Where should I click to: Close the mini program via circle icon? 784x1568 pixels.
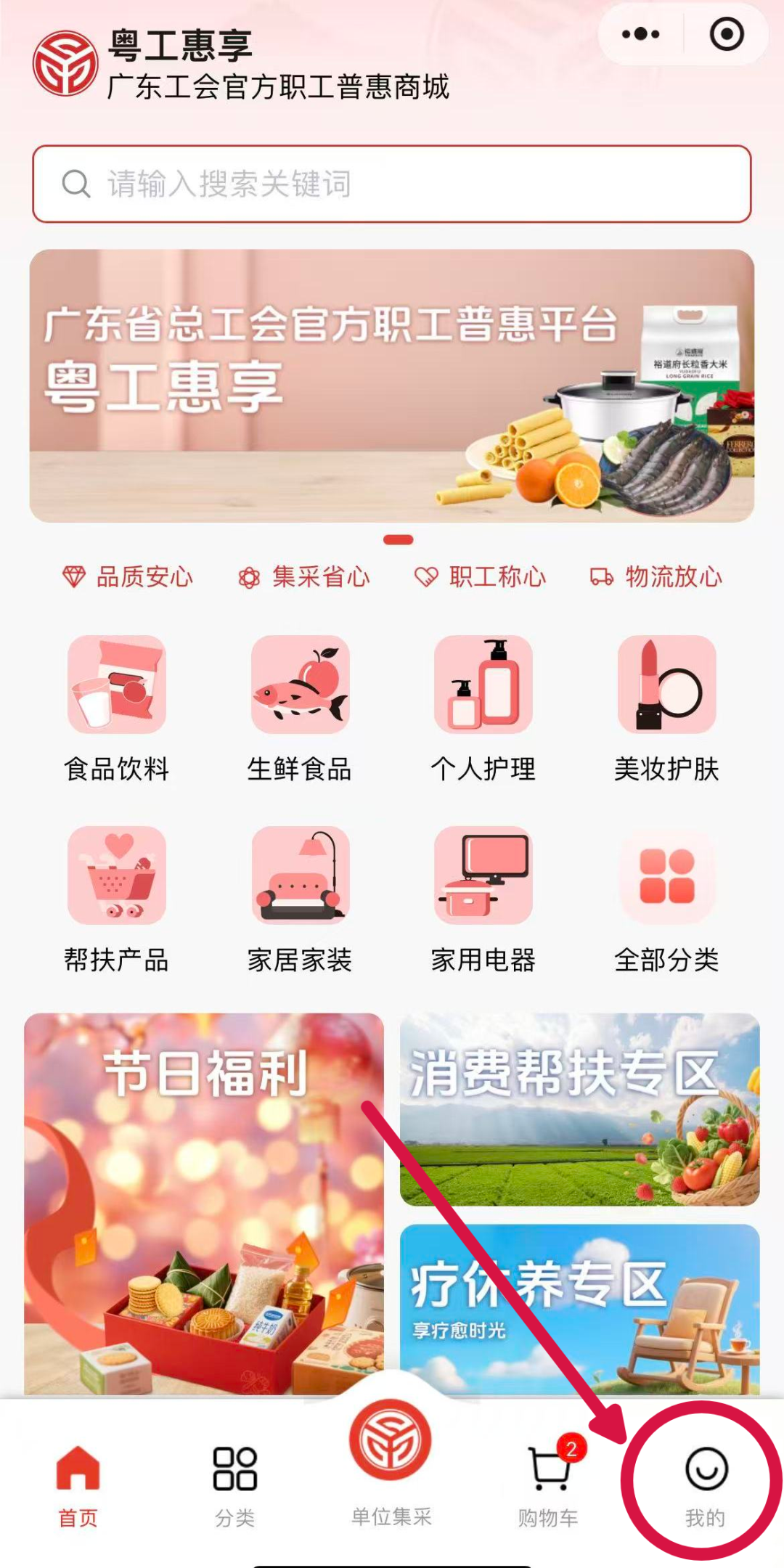click(x=726, y=34)
